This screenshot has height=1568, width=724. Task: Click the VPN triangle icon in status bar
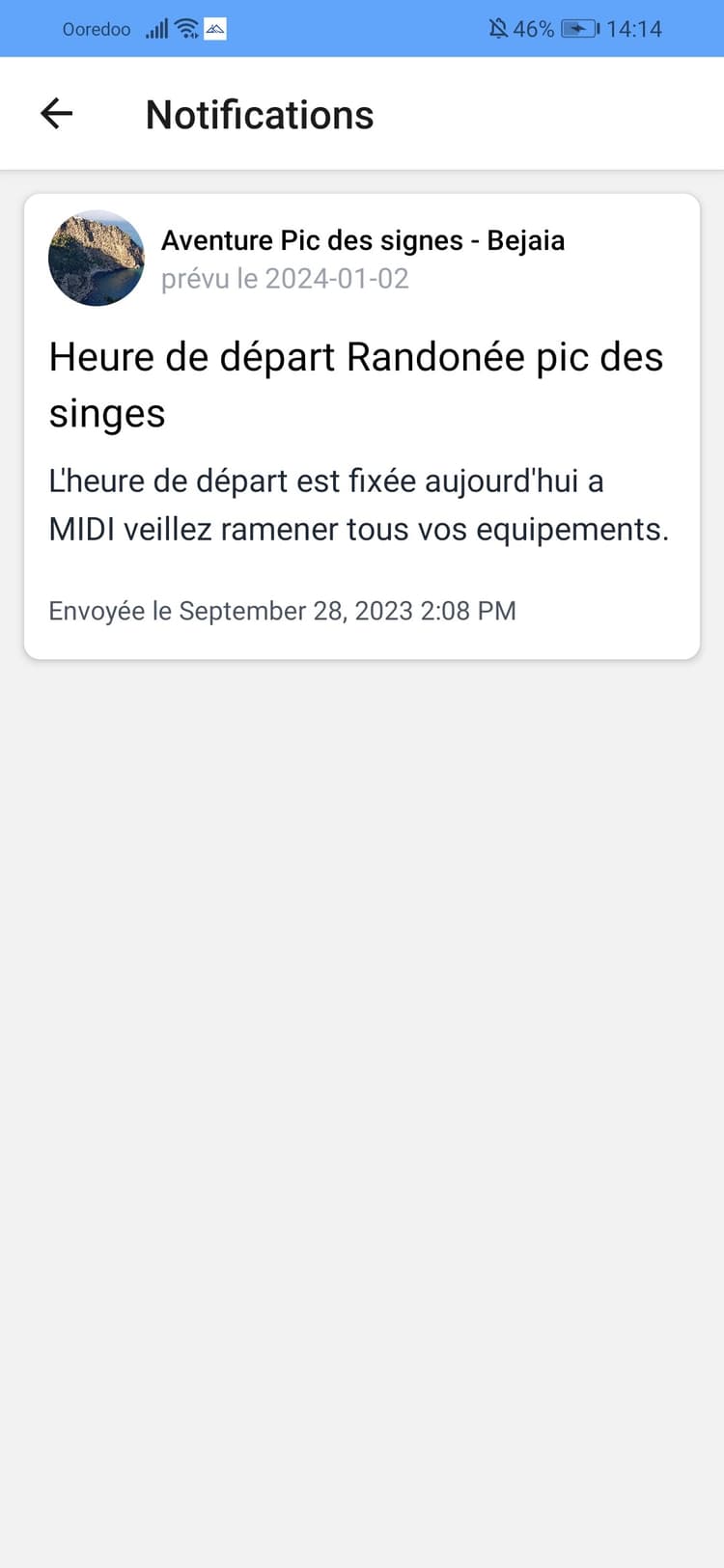[x=217, y=29]
